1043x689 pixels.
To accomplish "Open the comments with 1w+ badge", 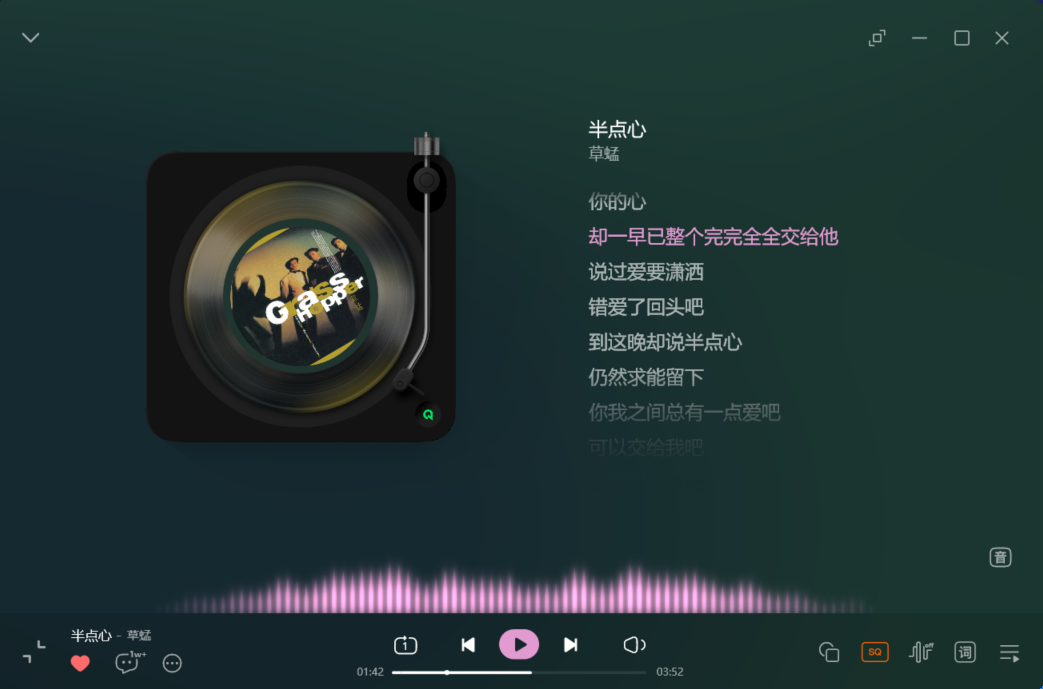I will pos(127,663).
